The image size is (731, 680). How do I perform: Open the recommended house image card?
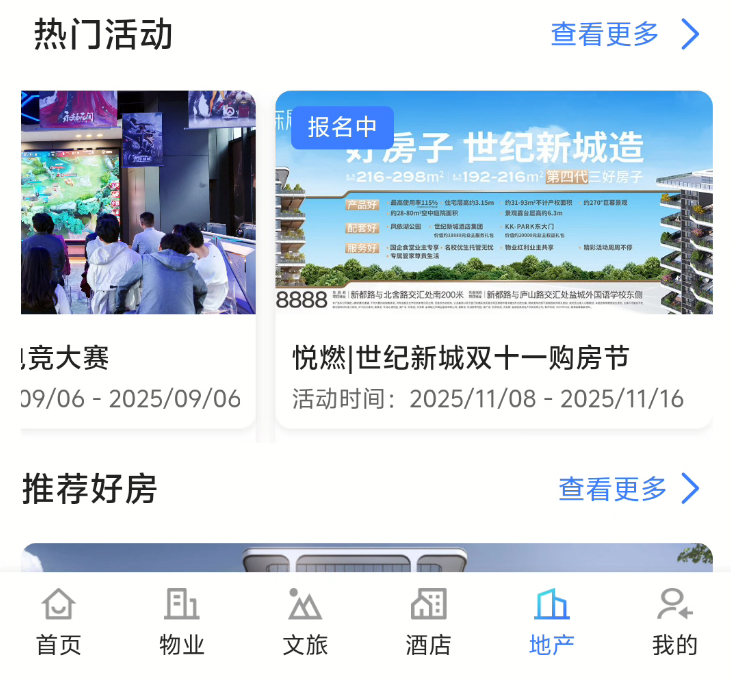point(366,557)
